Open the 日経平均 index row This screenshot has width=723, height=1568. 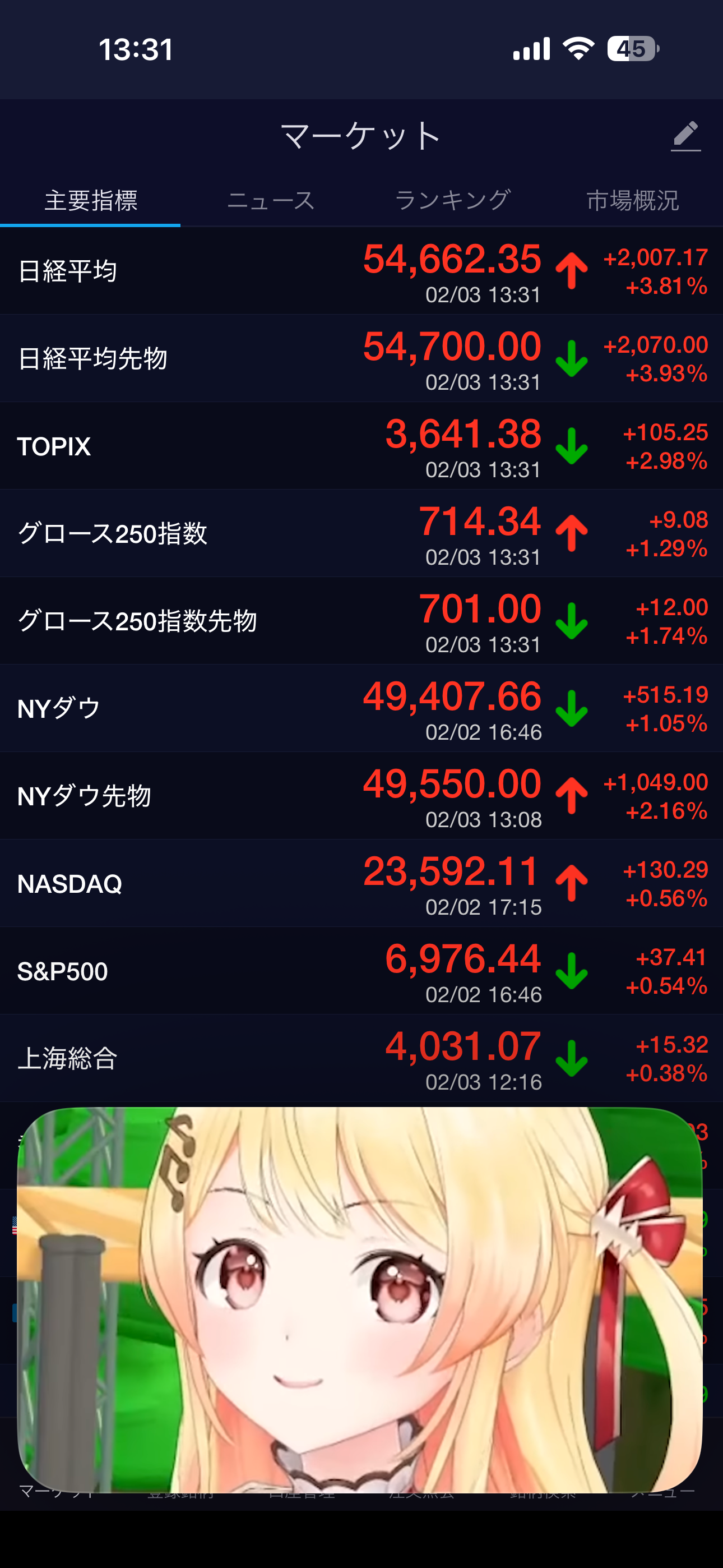(x=361, y=271)
